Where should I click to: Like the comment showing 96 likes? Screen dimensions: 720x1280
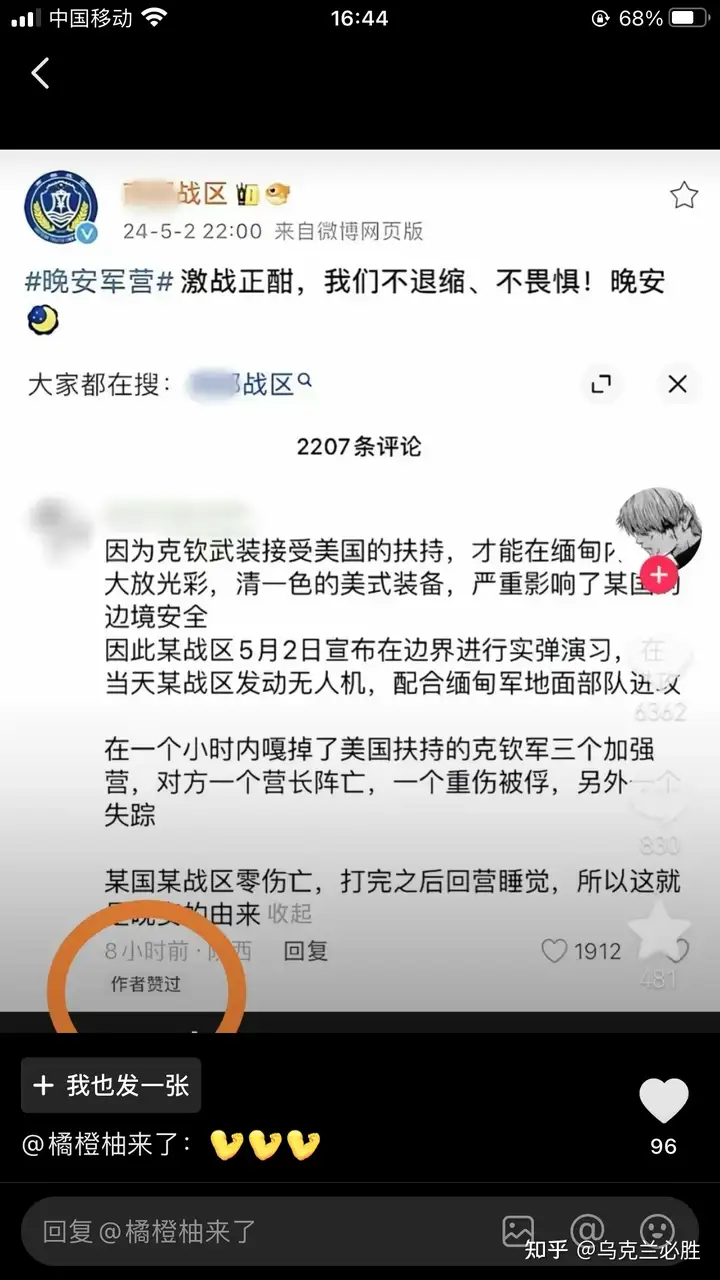(x=664, y=1102)
